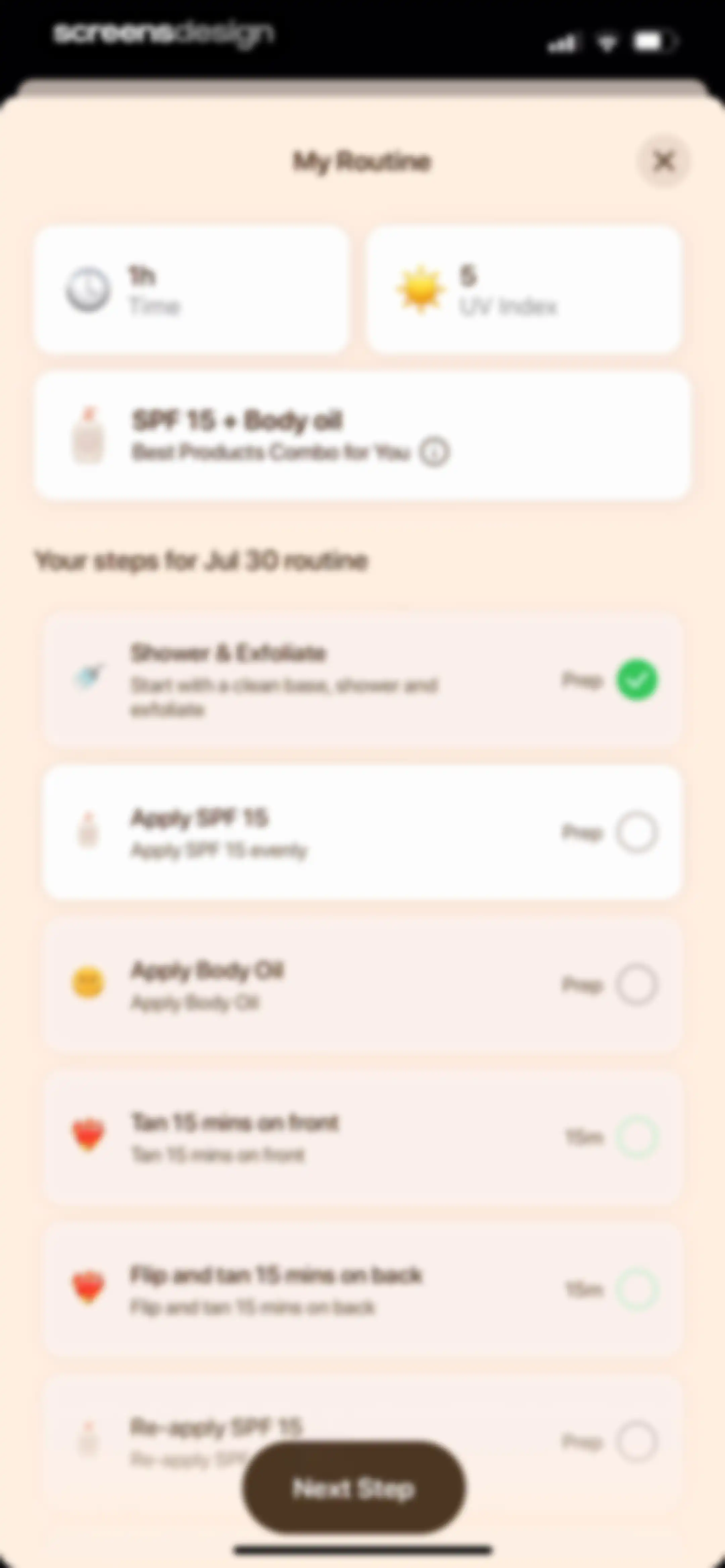Open info for Best Products Combo
This screenshot has width=725, height=1568.
point(435,452)
